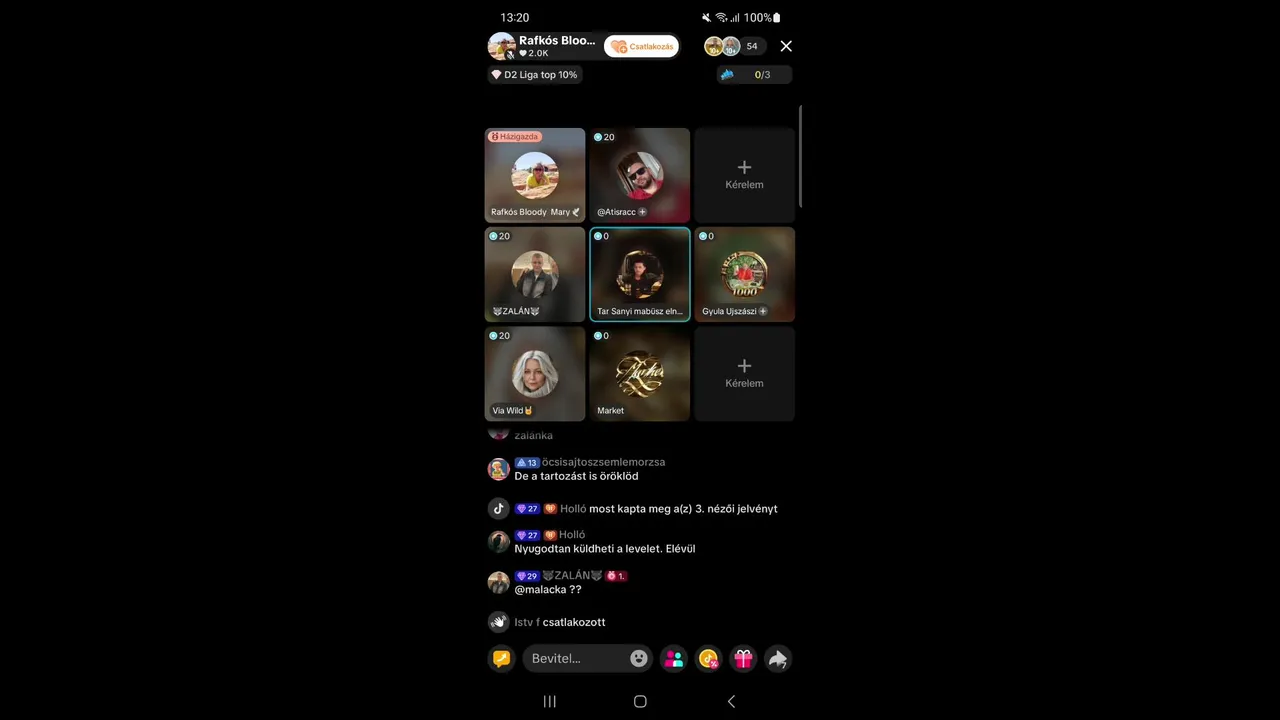The width and height of the screenshot is (1280, 720).
Task: Go back with the system back button
Action: [731, 701]
